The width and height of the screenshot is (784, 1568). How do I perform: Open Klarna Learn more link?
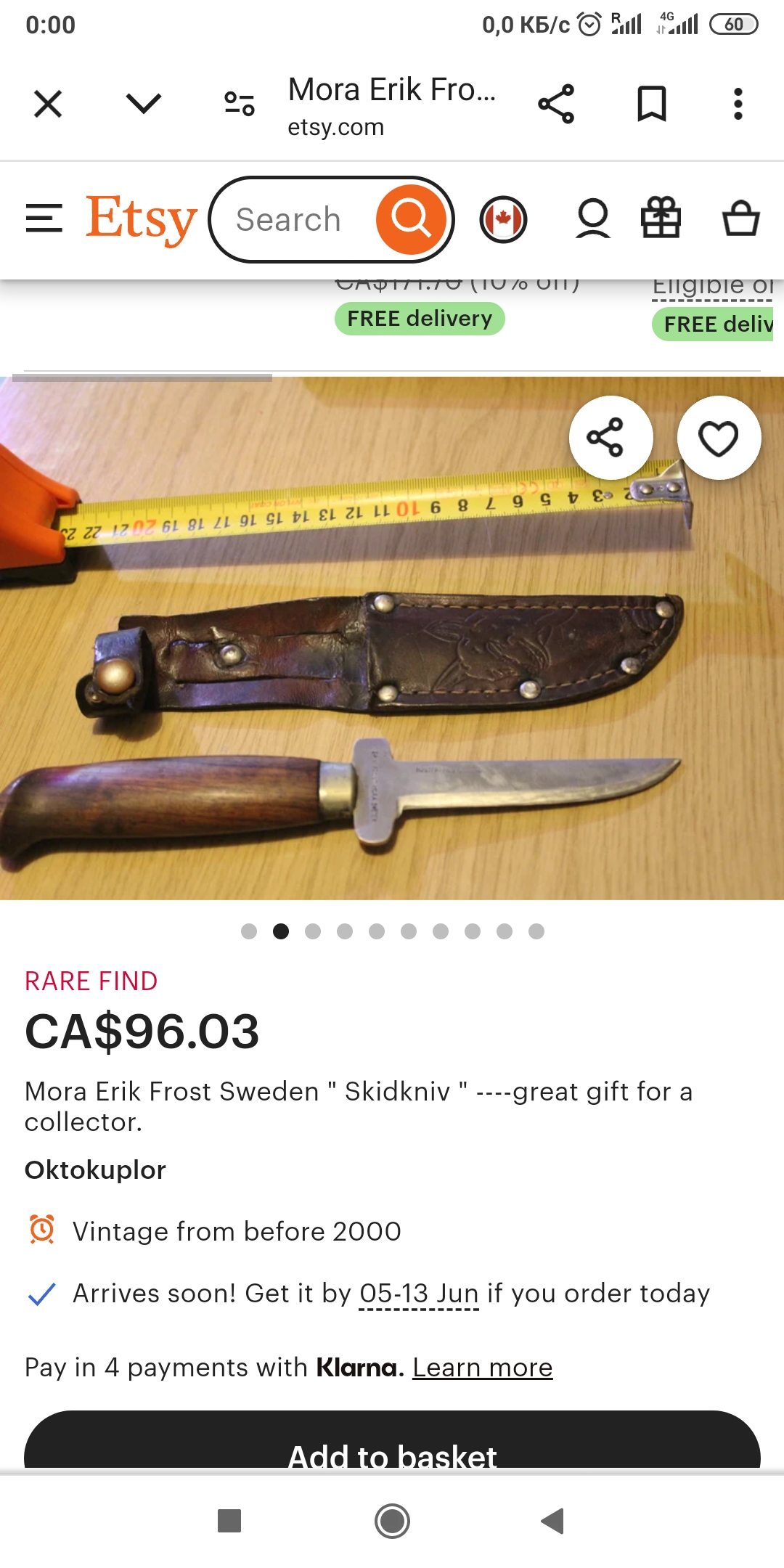(483, 1368)
